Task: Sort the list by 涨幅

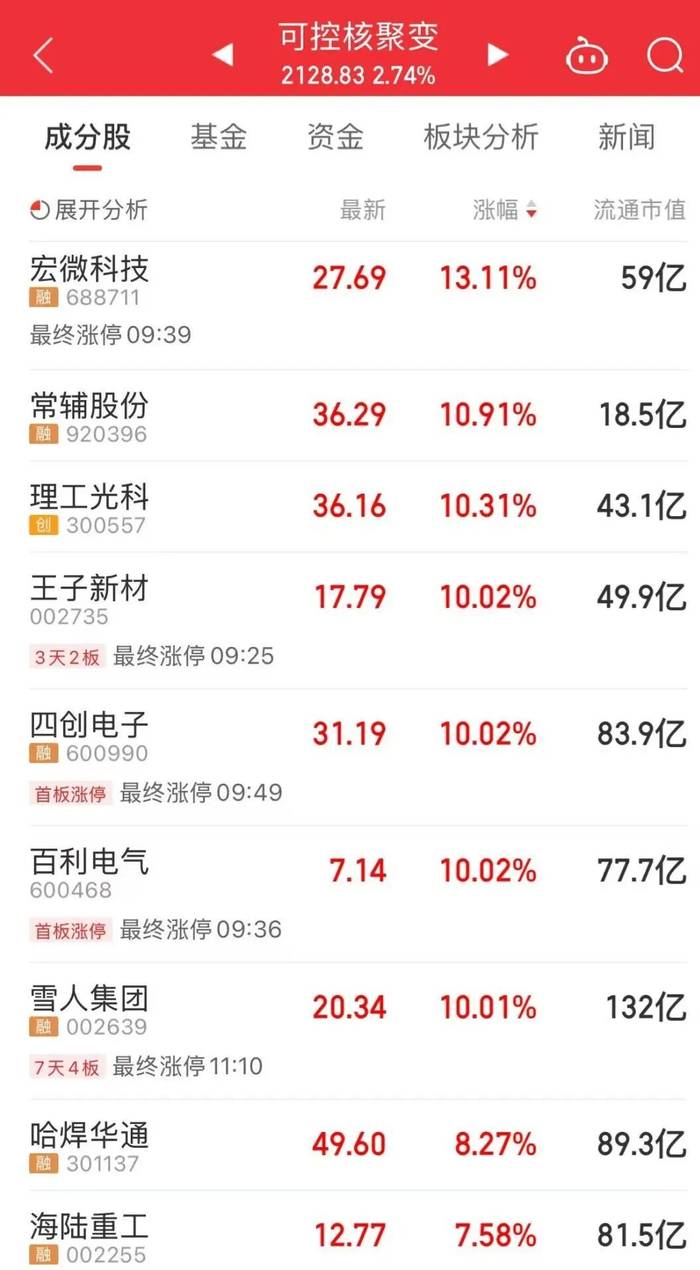Action: click(x=505, y=209)
